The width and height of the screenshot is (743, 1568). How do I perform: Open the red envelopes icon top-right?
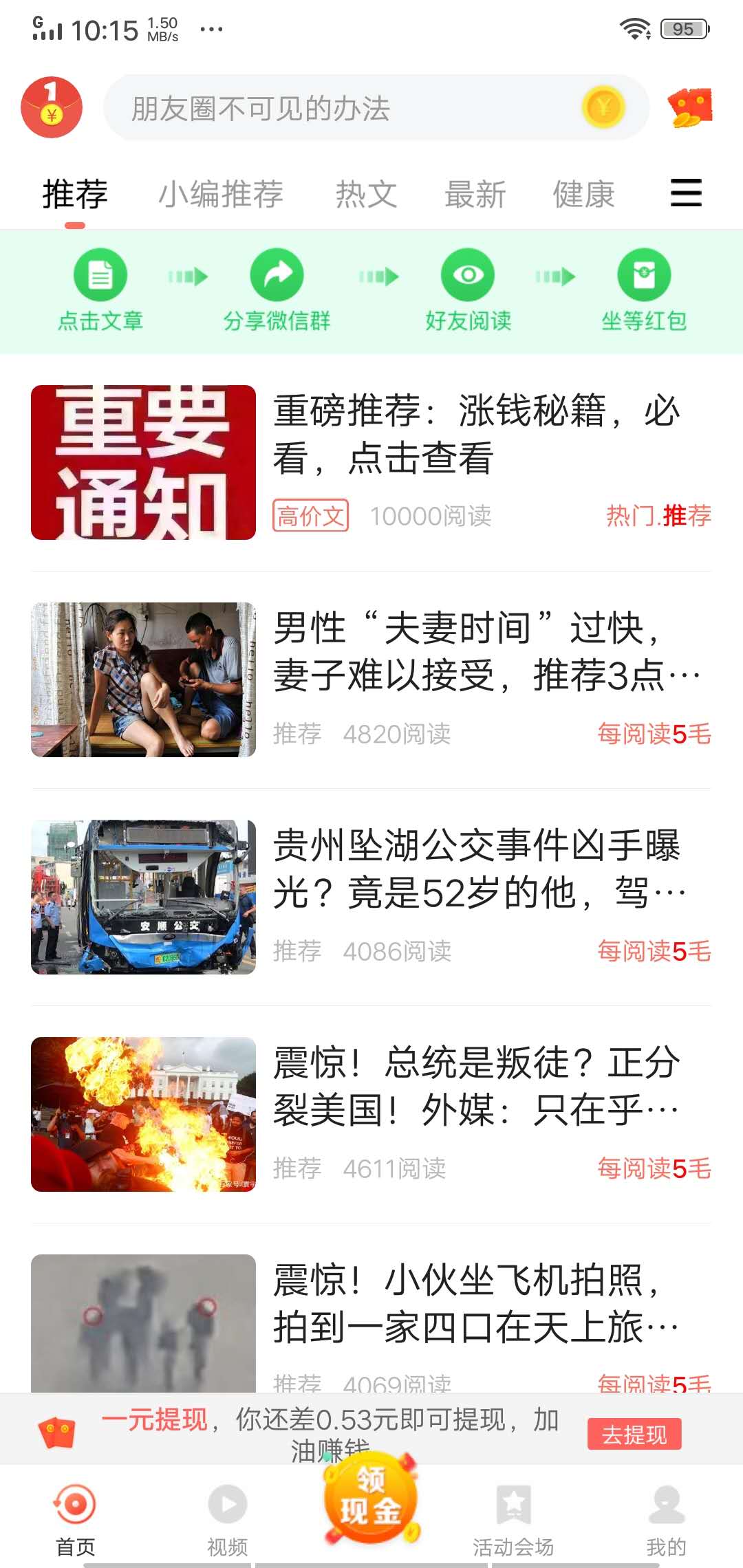tap(690, 109)
